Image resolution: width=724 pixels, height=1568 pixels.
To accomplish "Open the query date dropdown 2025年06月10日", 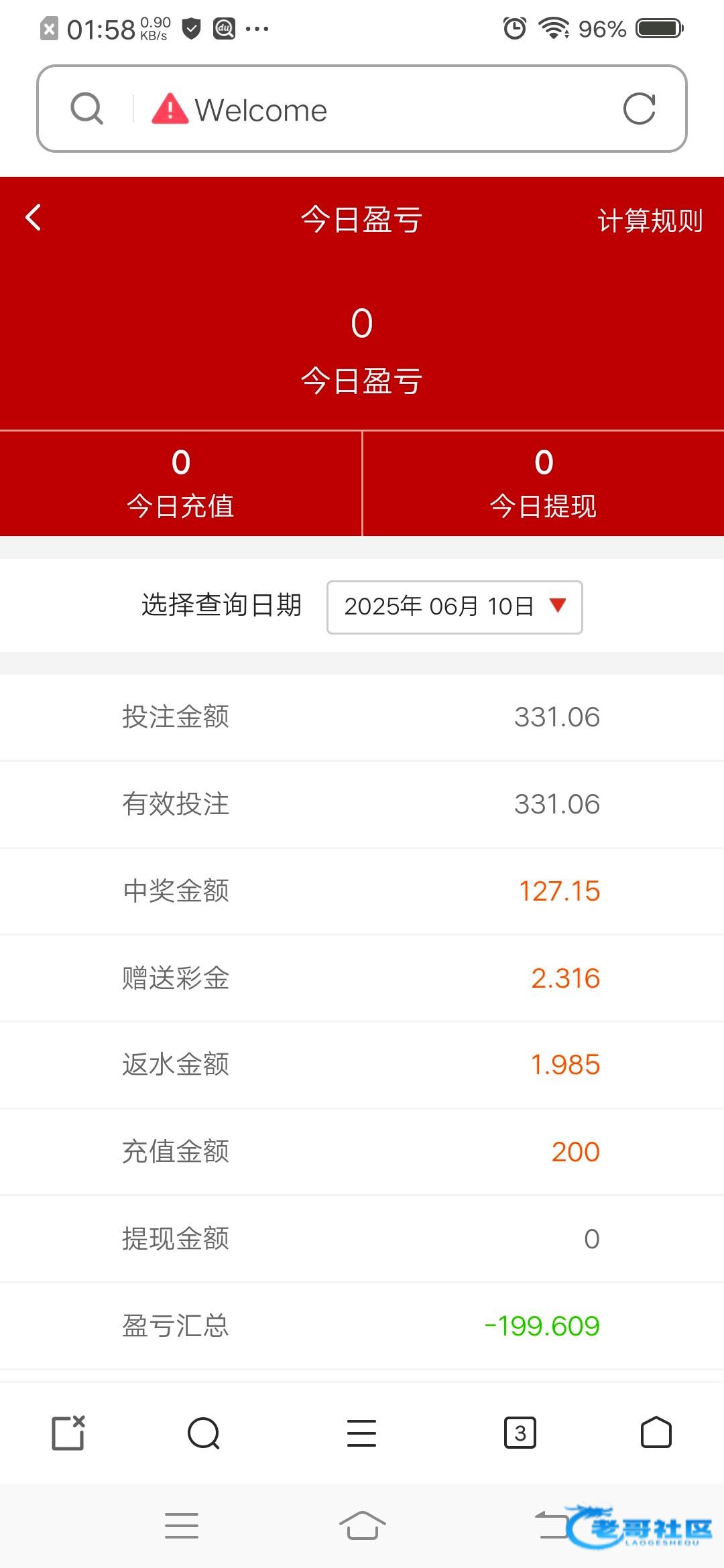I will coord(455,607).
